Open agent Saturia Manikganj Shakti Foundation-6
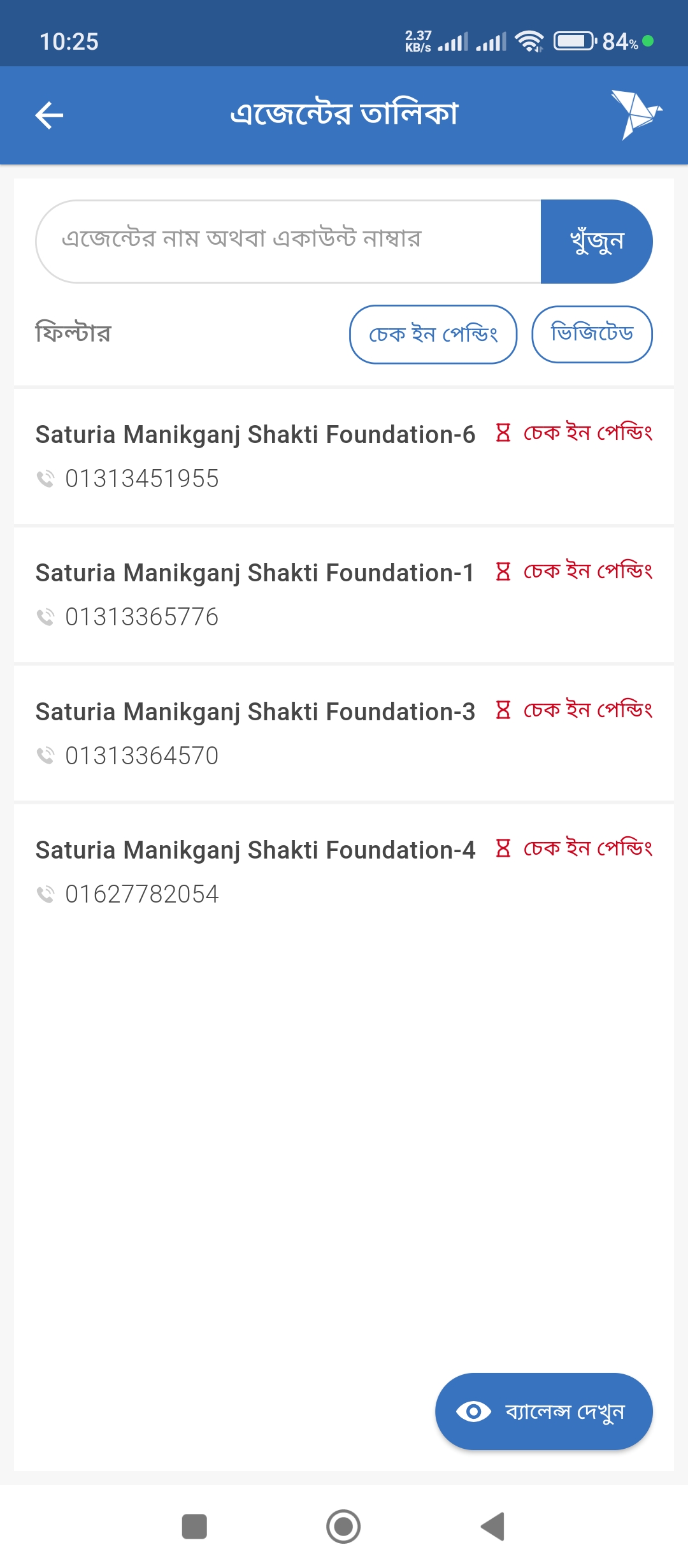The width and height of the screenshot is (688, 1568). 344,456
